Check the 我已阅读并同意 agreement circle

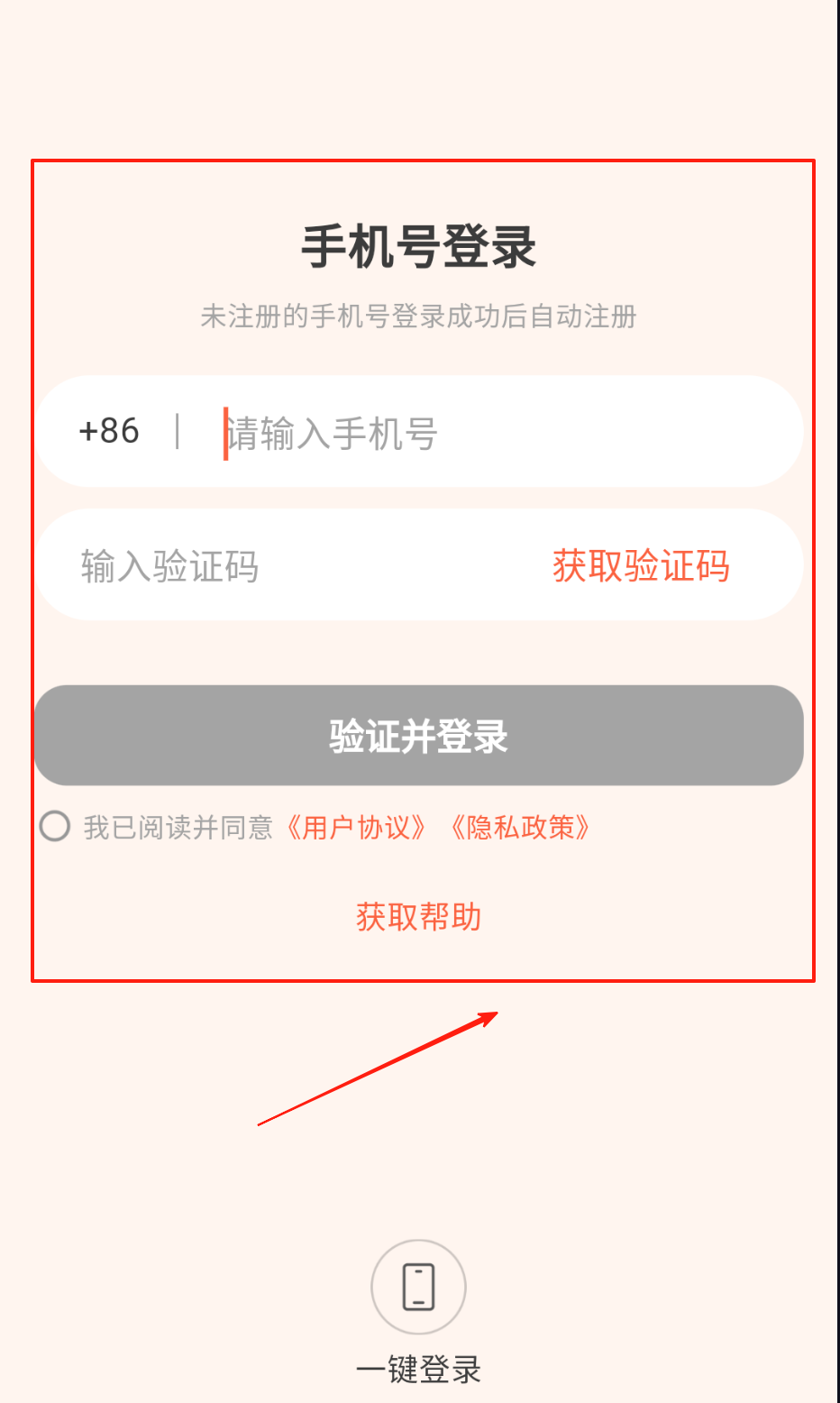tap(55, 826)
